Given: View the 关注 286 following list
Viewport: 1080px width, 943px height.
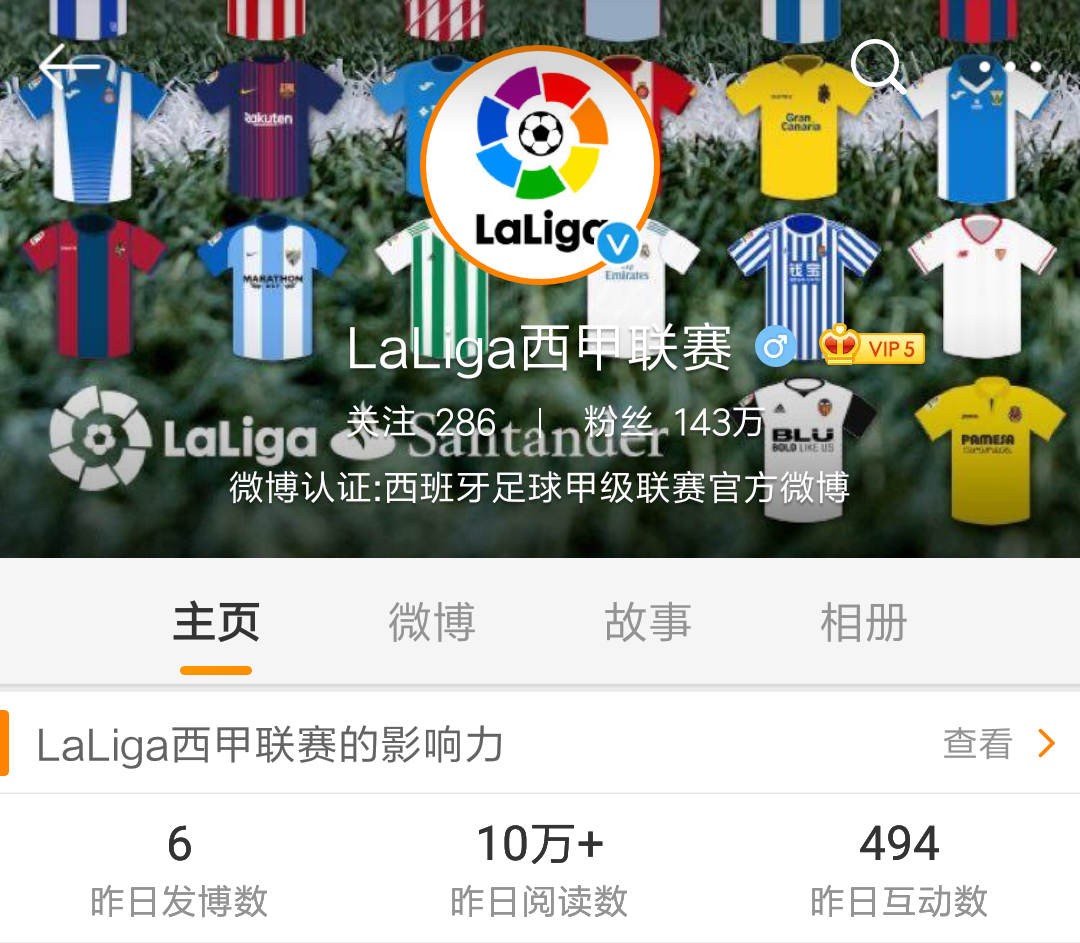Looking at the screenshot, I should pyautogui.click(x=421, y=423).
